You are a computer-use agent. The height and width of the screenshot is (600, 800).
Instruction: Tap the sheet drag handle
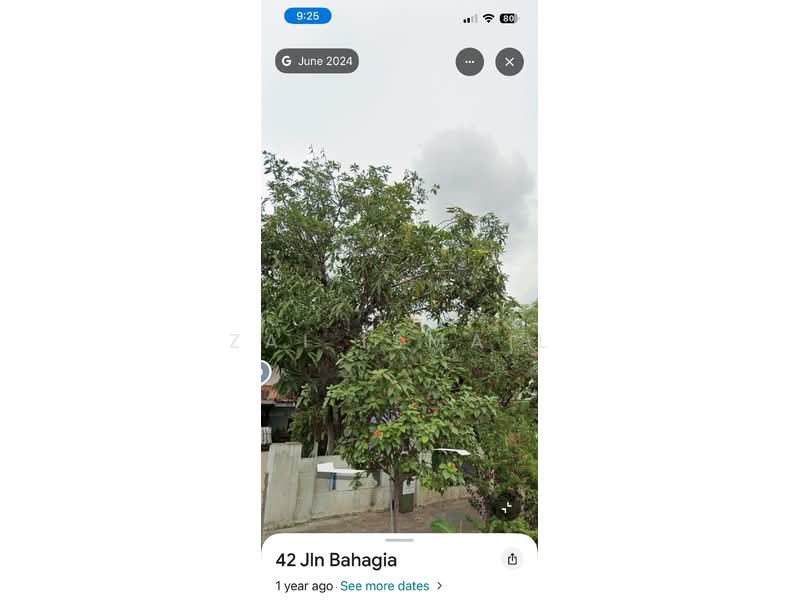[x=399, y=540]
